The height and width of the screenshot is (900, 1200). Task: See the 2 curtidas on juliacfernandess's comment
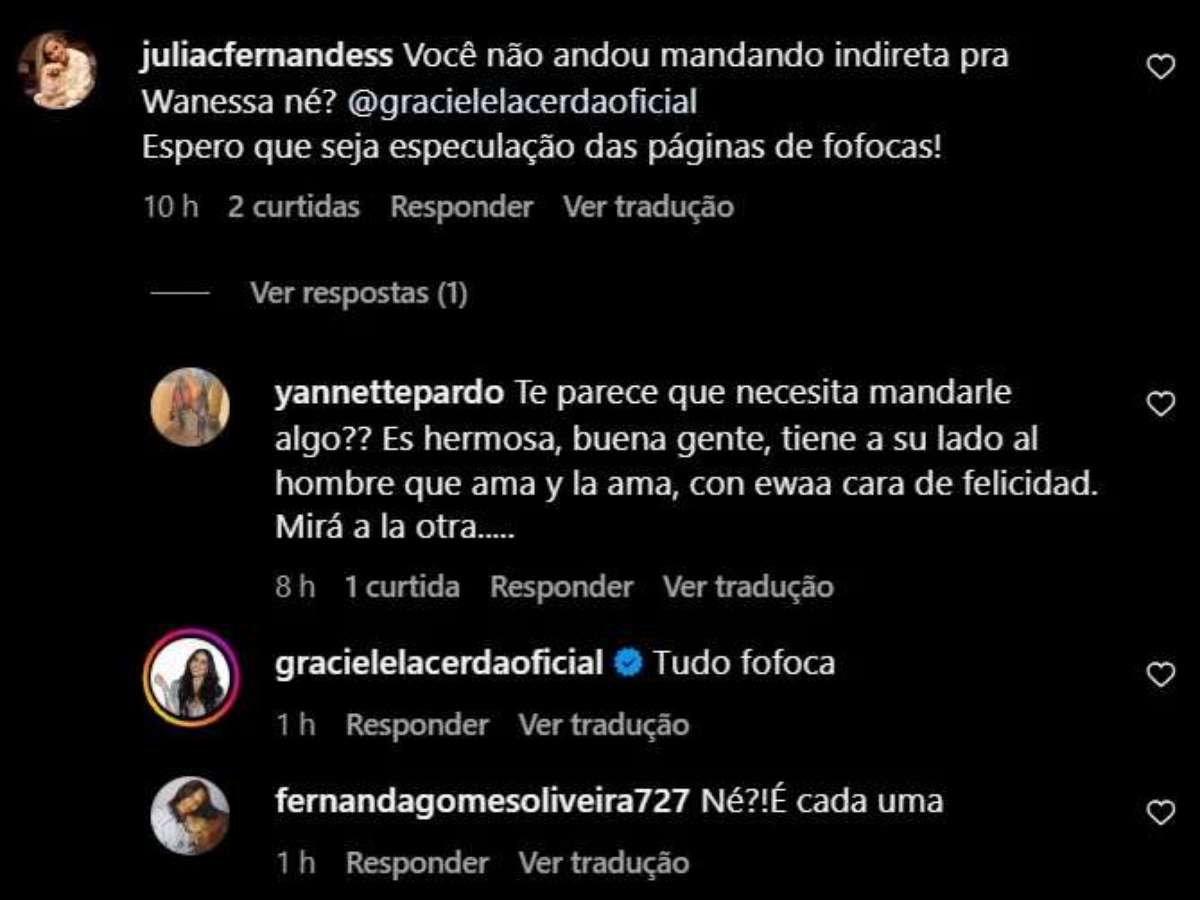[293, 207]
